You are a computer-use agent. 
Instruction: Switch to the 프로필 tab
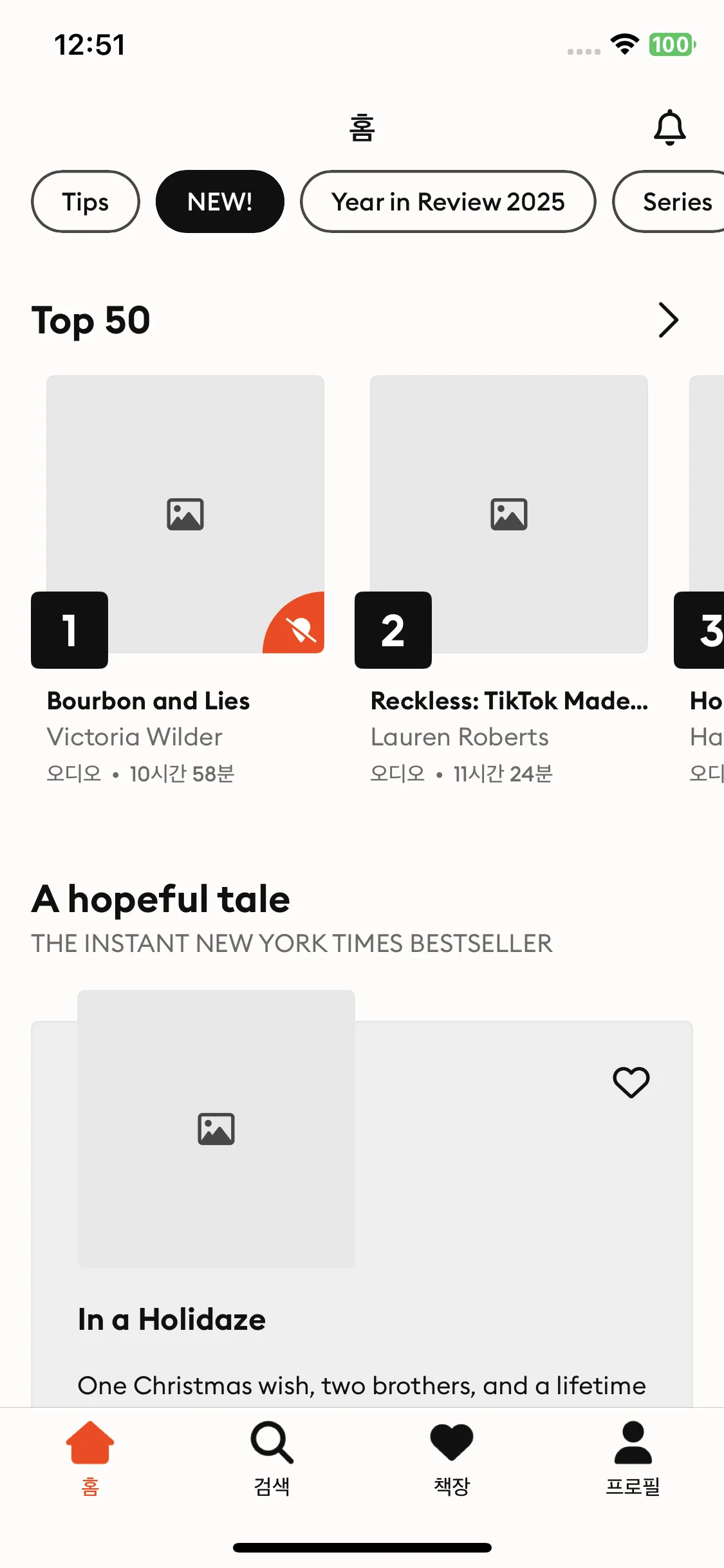click(633, 1457)
